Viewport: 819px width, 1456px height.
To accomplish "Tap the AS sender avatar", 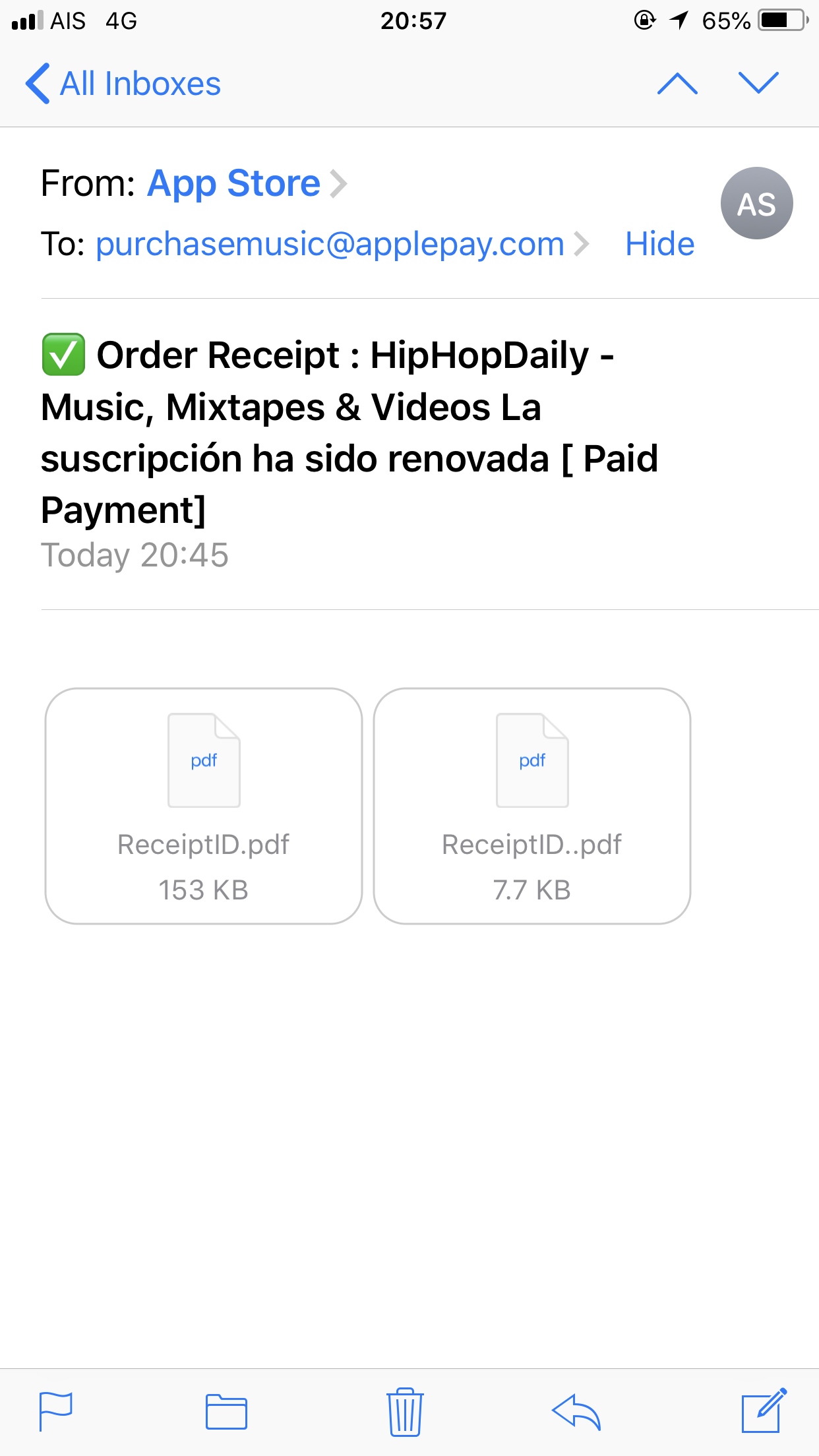I will point(756,203).
